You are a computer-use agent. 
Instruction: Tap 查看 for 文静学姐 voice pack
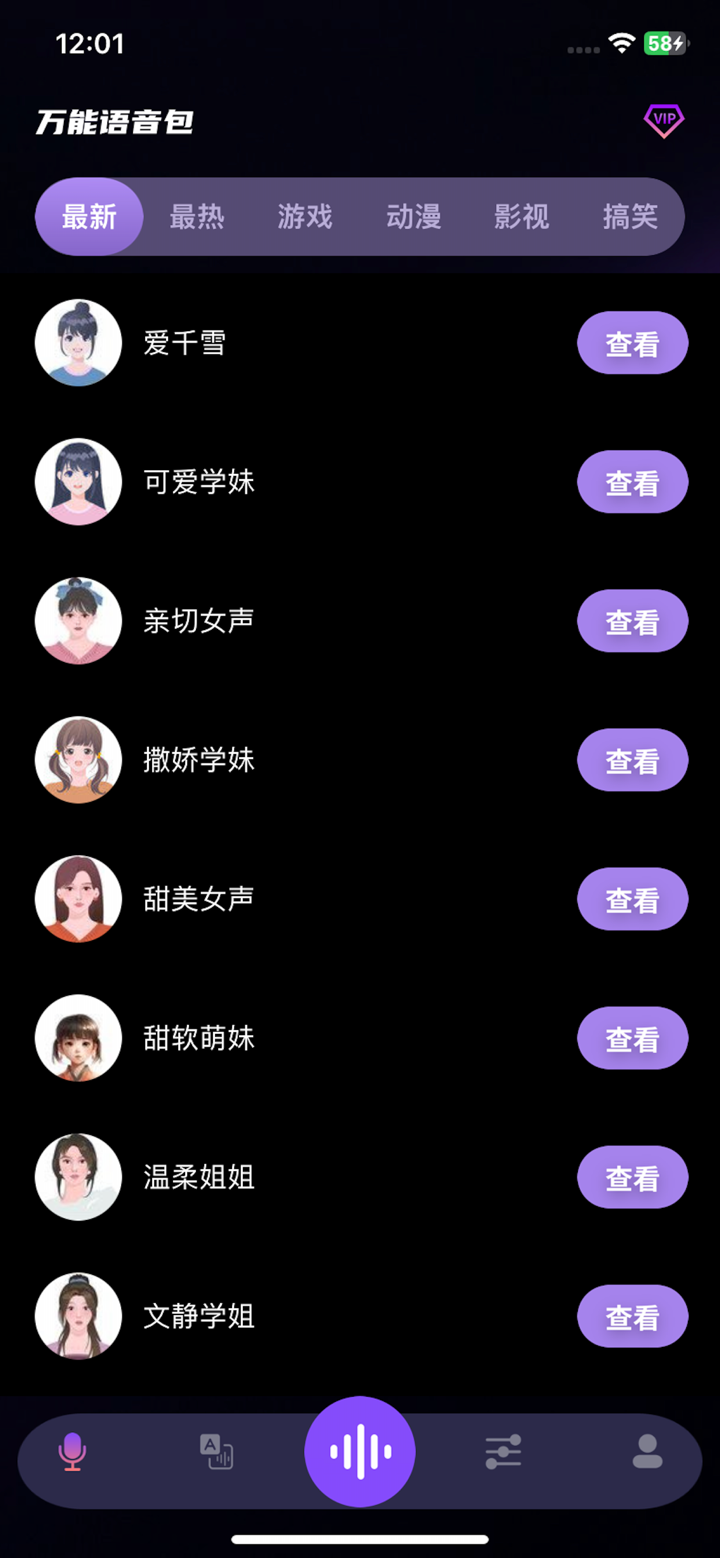pos(632,1316)
